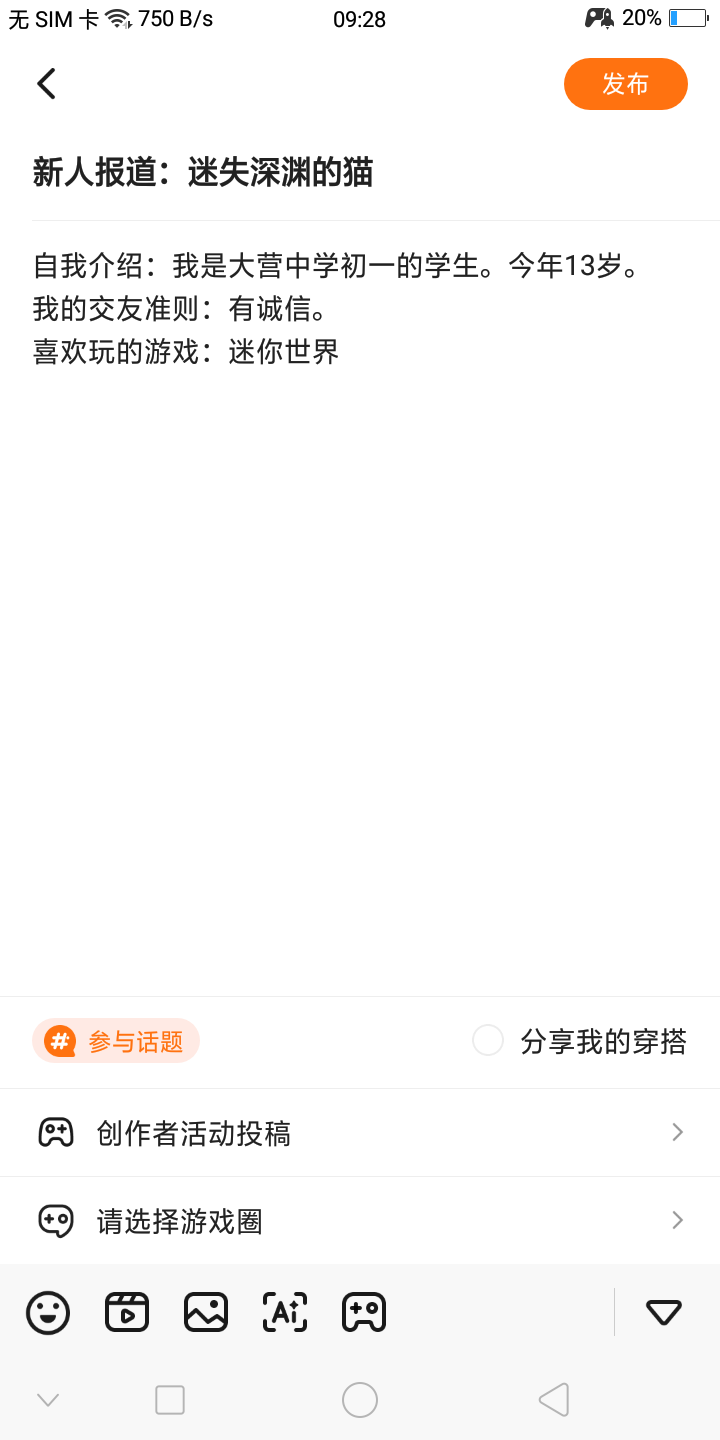Go back using the top-left arrow
The image size is (720, 1440).
(46, 84)
